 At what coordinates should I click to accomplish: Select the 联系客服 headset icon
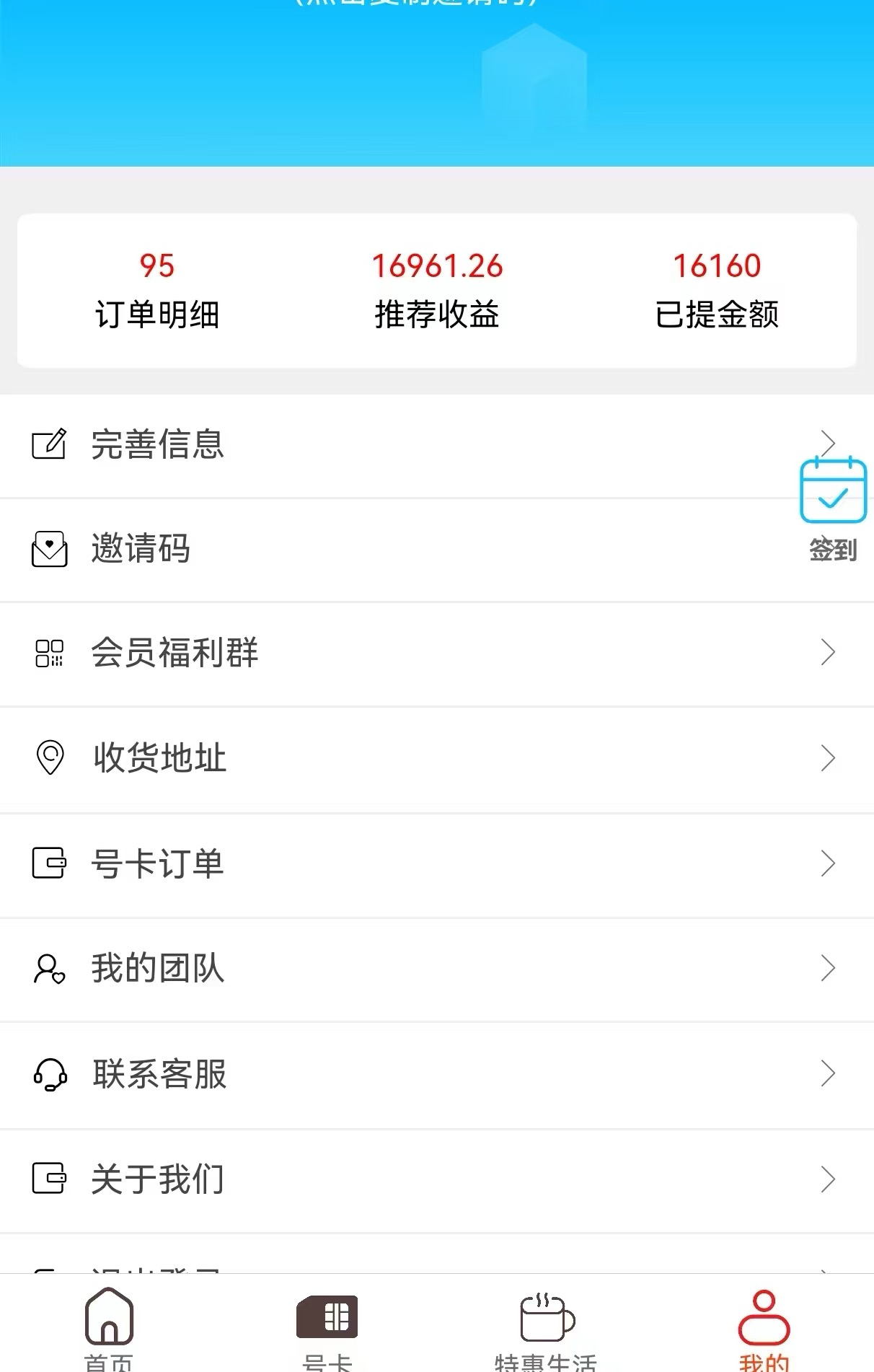[x=49, y=1075]
